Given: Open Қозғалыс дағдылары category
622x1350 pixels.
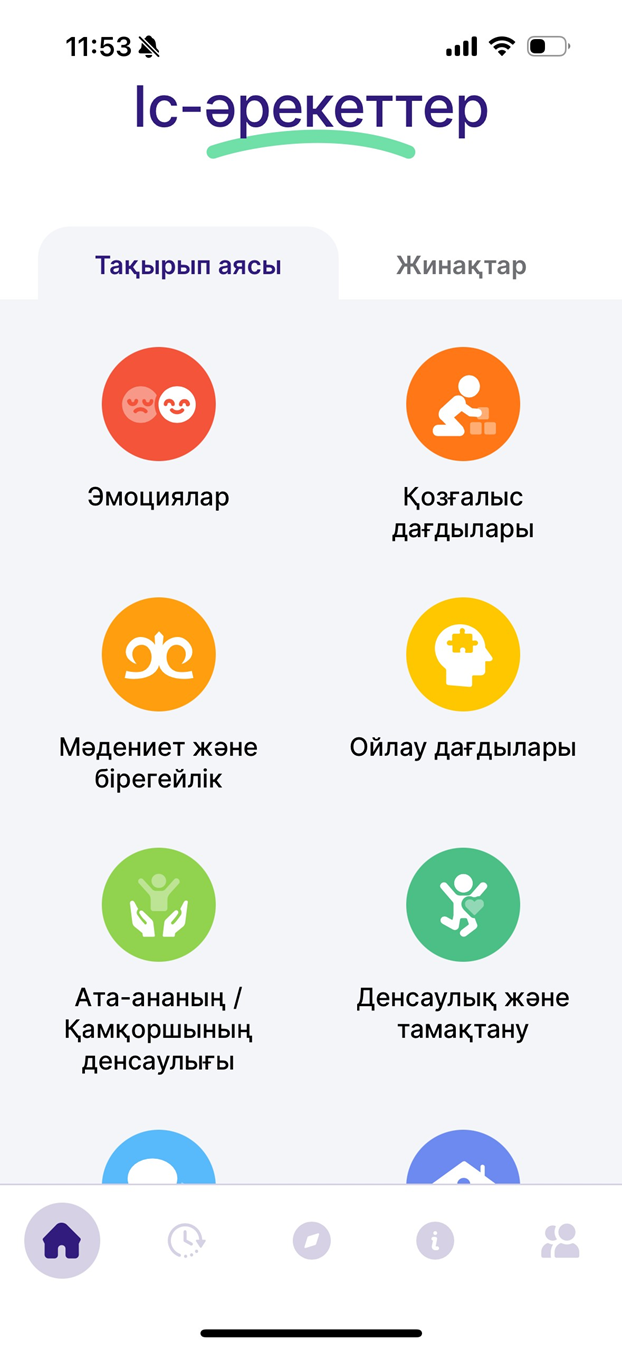Looking at the screenshot, I should [x=462, y=405].
